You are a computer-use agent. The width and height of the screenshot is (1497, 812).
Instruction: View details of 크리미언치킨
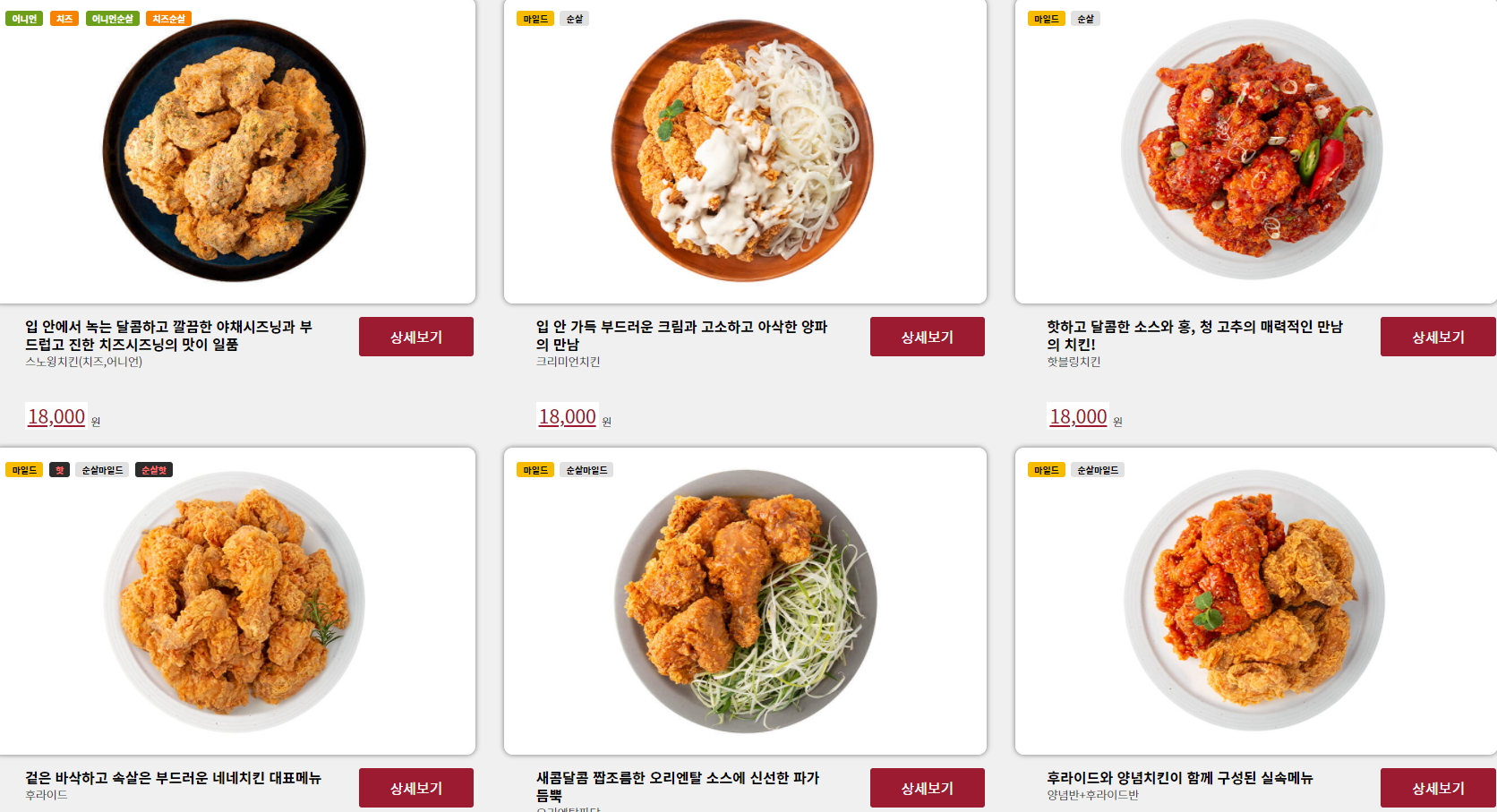(x=927, y=337)
